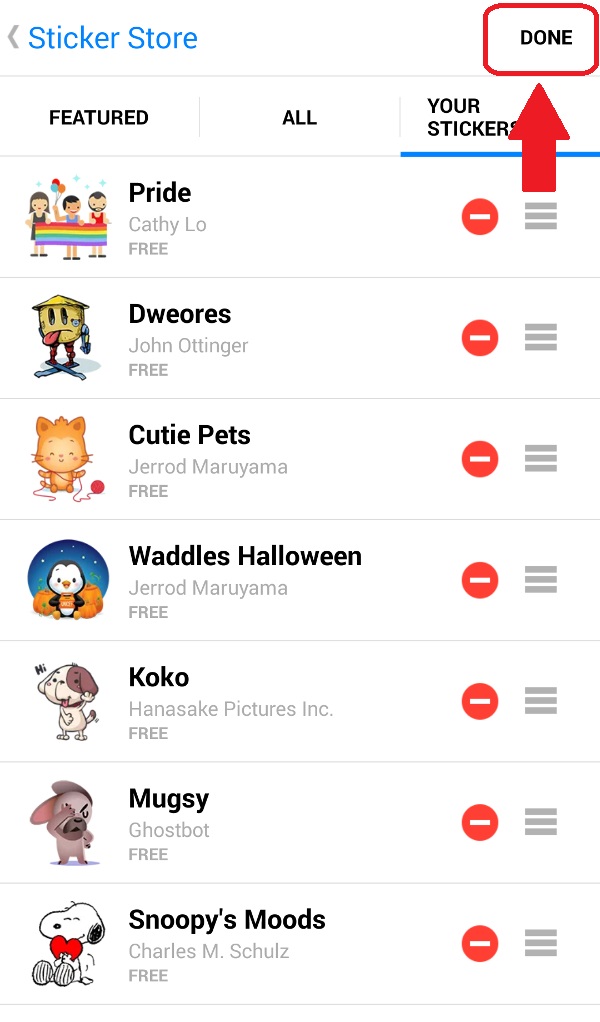
Task: Tap the DONE button
Action: (x=545, y=39)
